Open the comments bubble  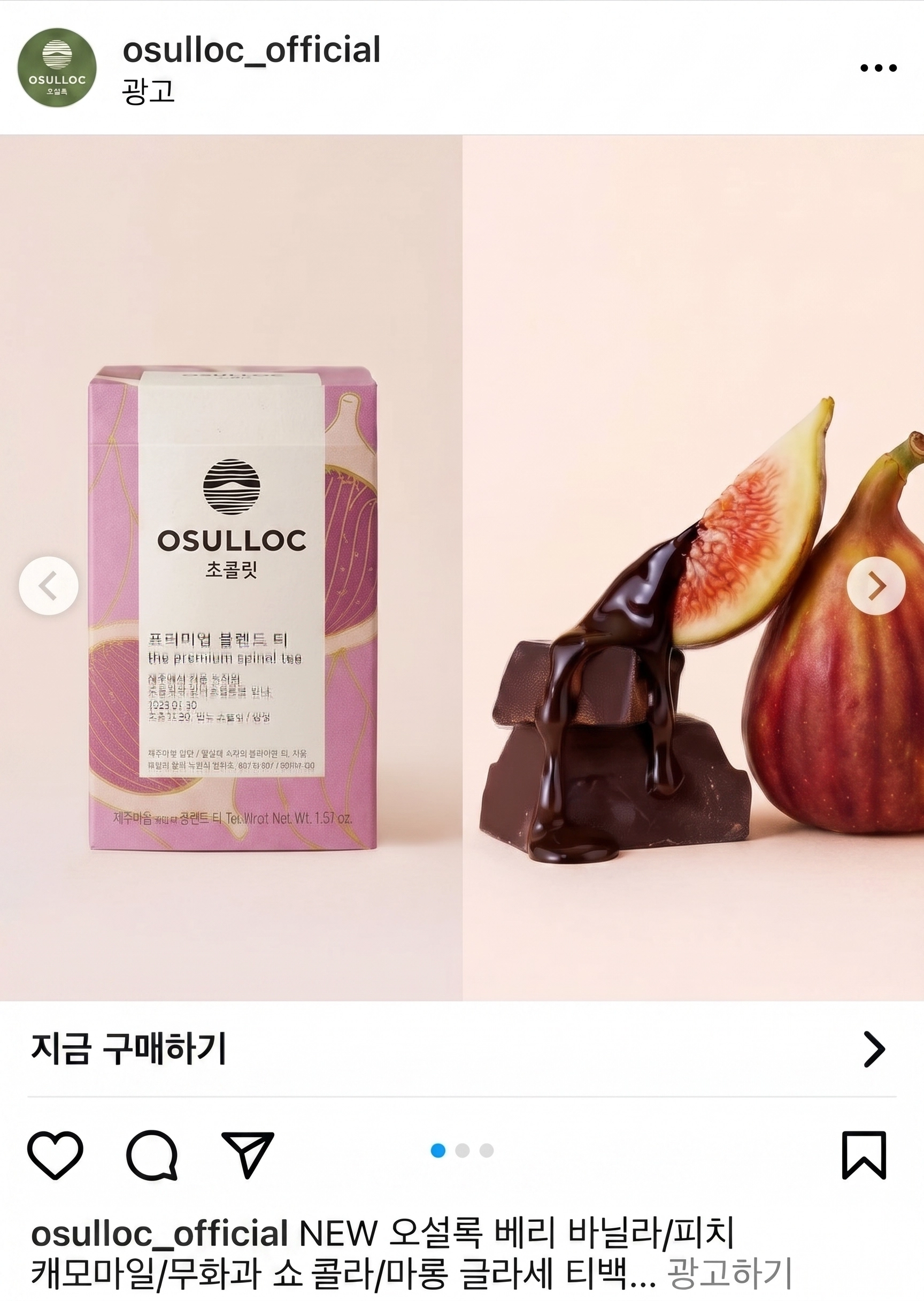click(x=151, y=1155)
